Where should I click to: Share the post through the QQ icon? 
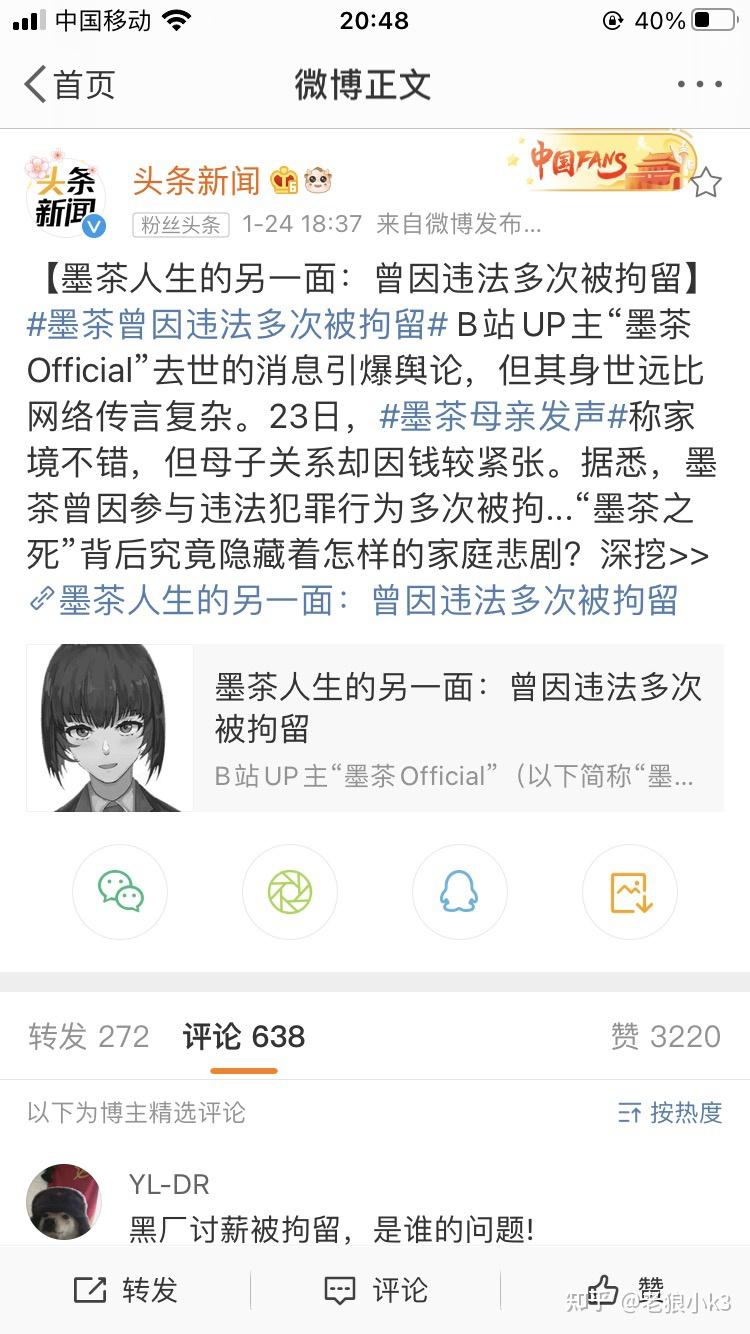pyautogui.click(x=460, y=892)
